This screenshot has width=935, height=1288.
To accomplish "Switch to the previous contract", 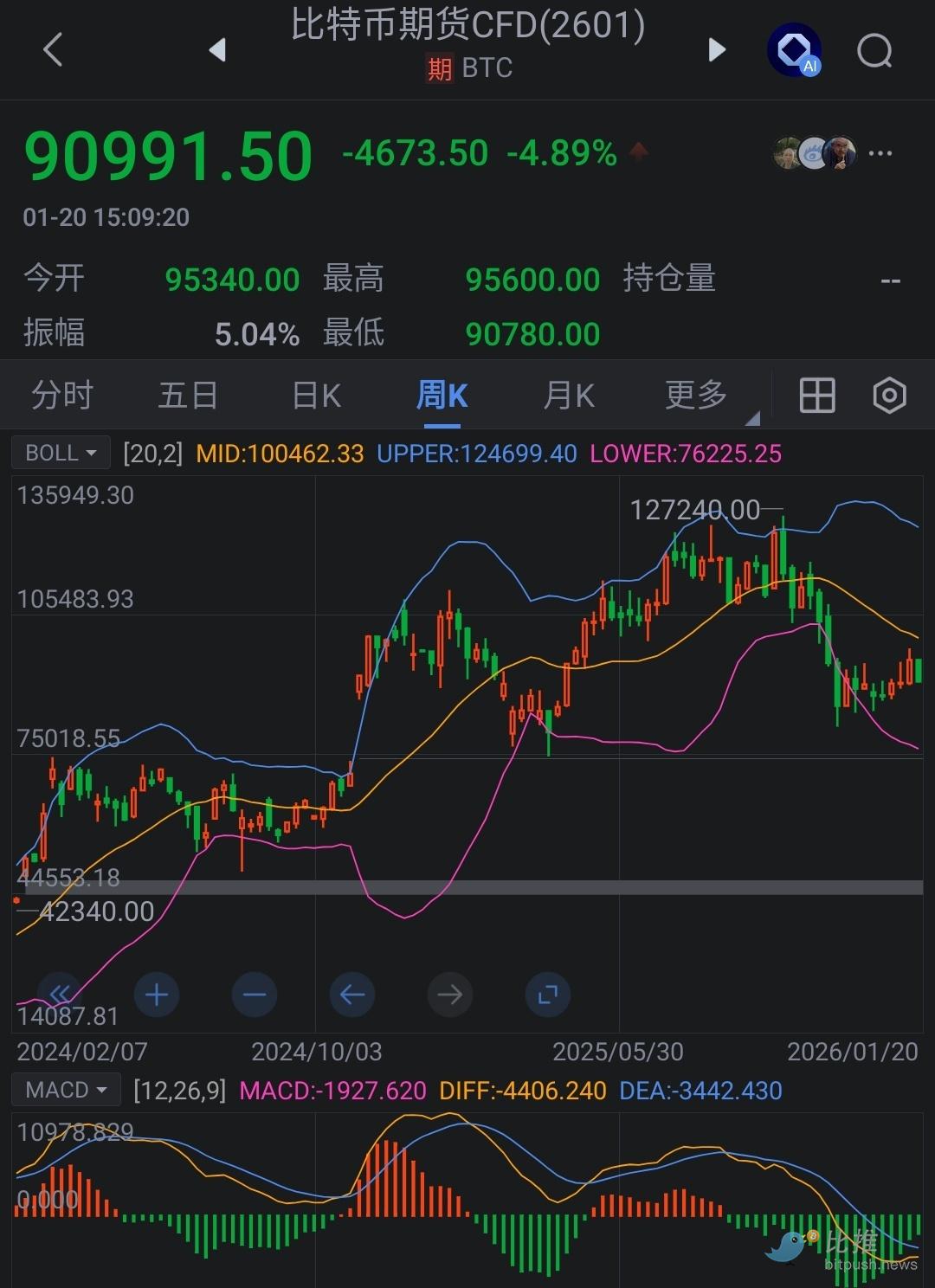I will pos(217,49).
